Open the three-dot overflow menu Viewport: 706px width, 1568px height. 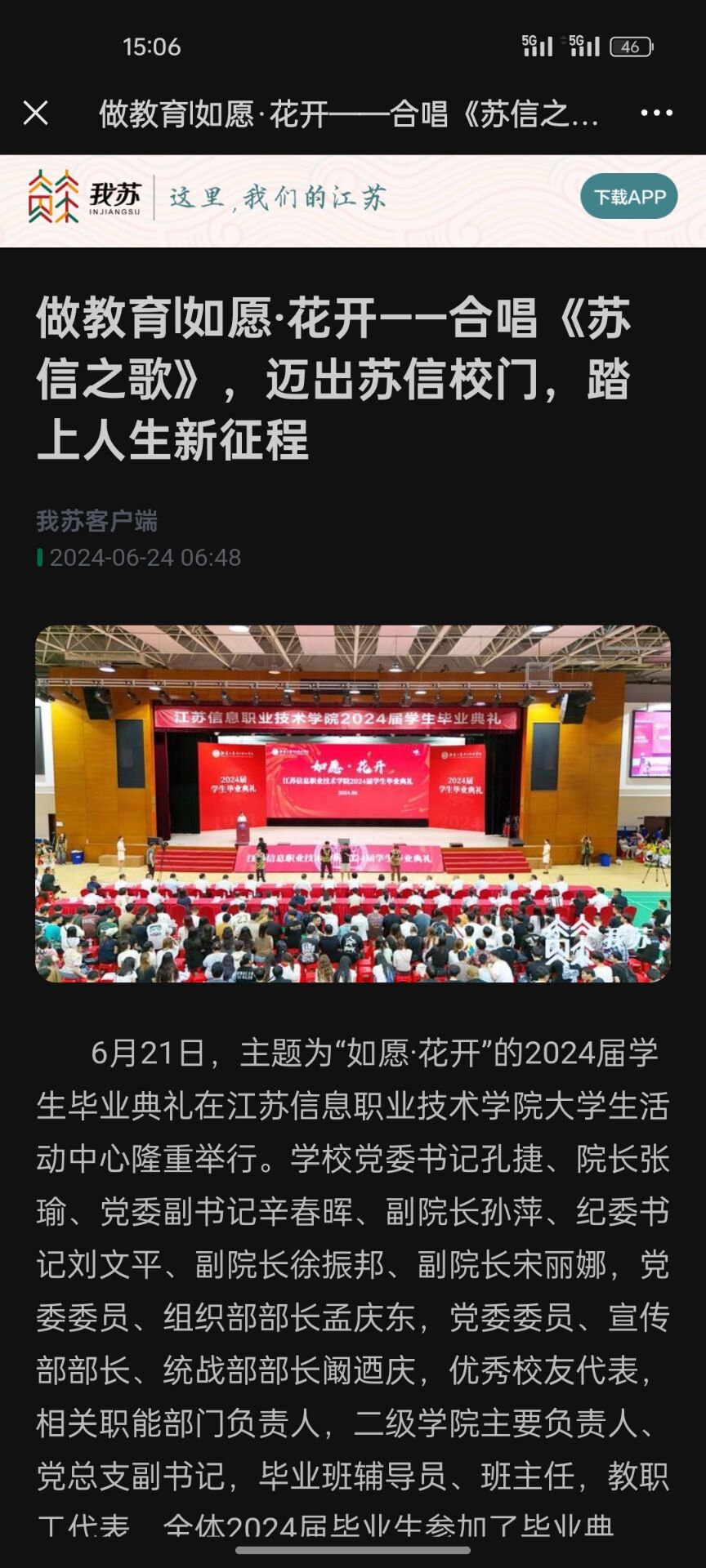[656, 113]
